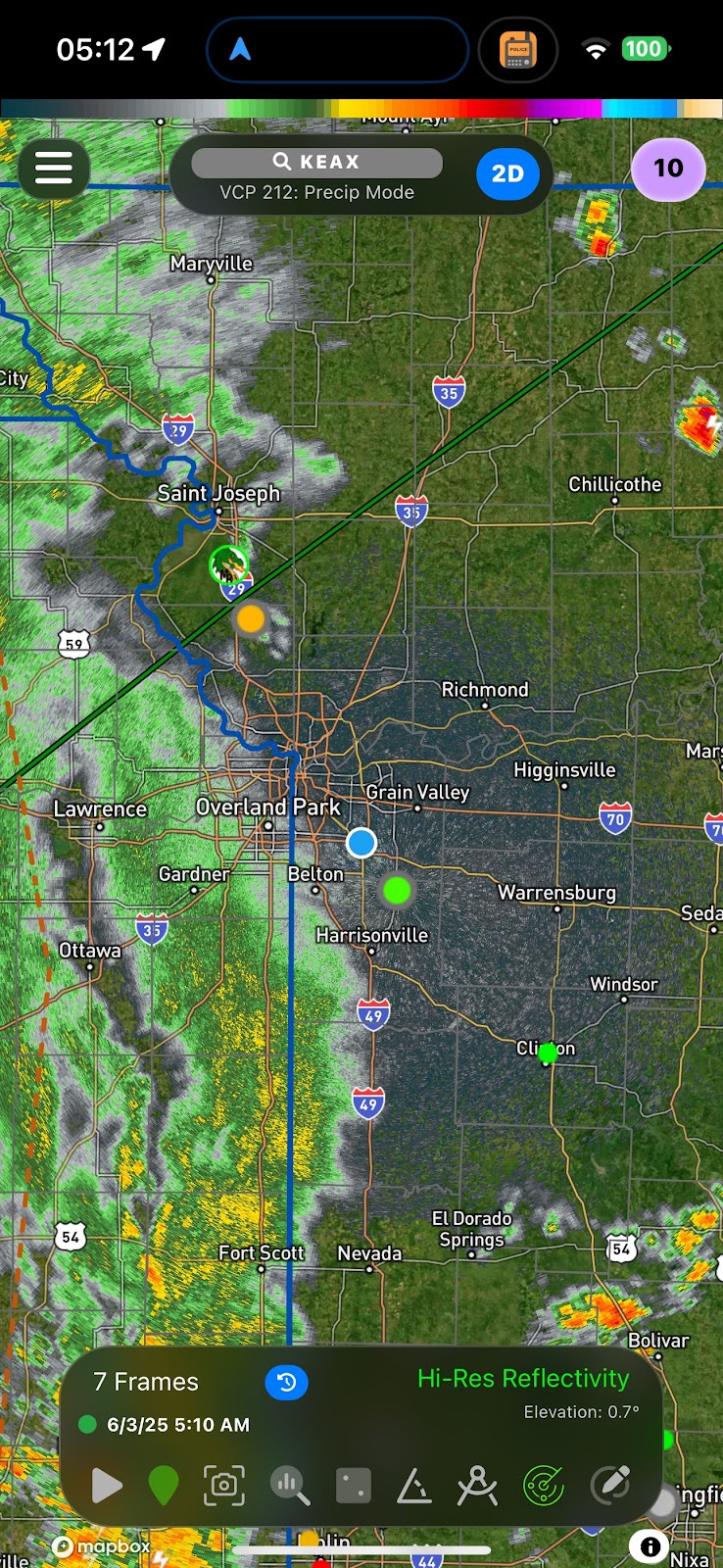This screenshot has height=1568, width=723.
Task: Capture a screenshot with the camera icon
Action: (x=224, y=1486)
